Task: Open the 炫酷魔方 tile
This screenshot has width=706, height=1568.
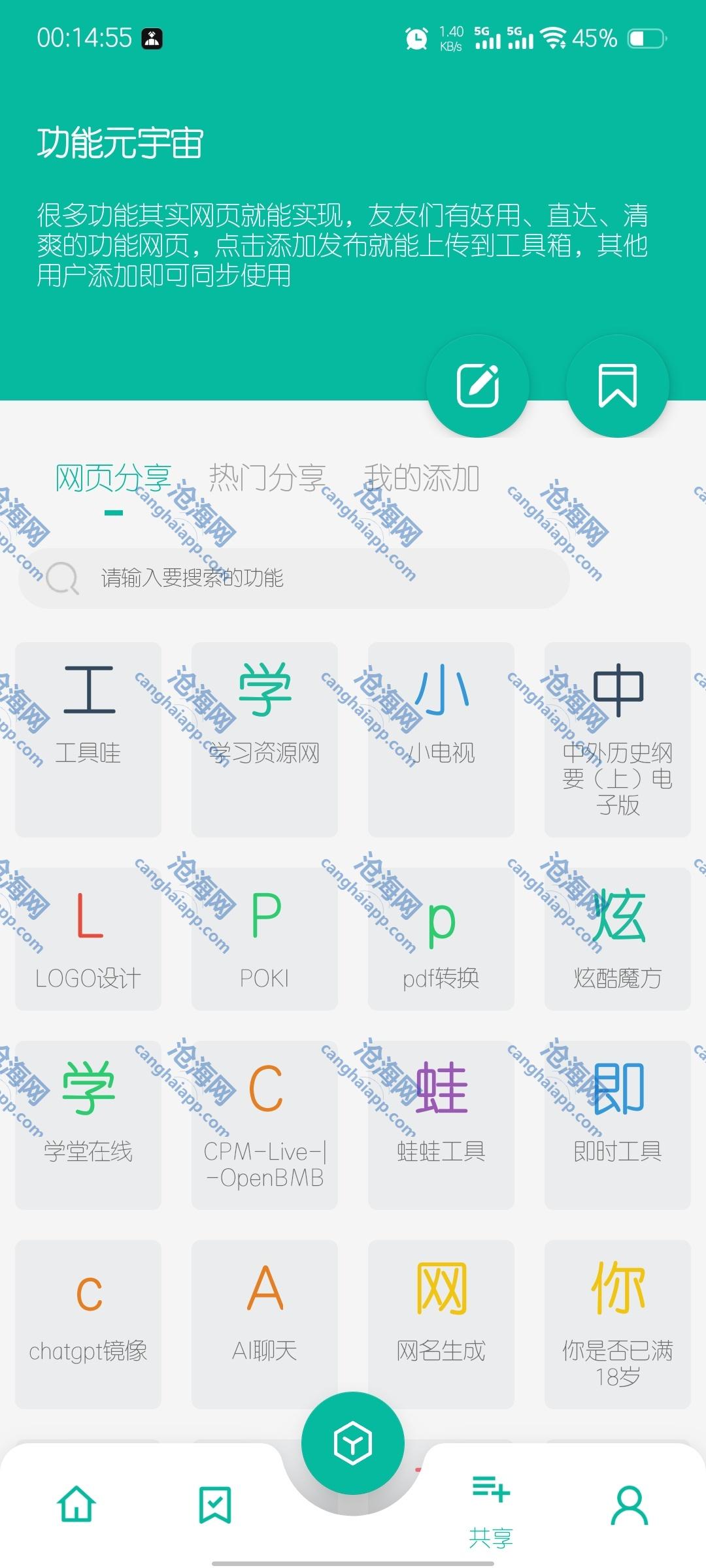Action: pos(618,939)
